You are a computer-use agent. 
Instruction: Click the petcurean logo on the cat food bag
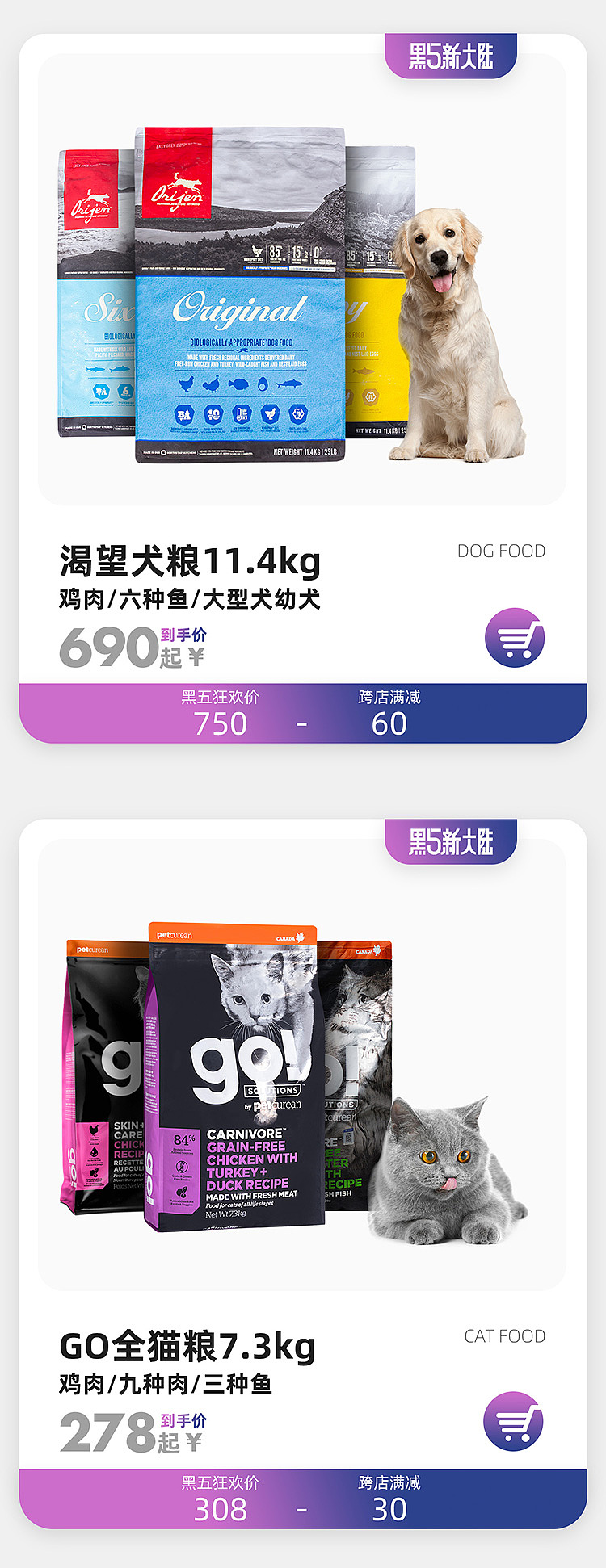point(176,937)
